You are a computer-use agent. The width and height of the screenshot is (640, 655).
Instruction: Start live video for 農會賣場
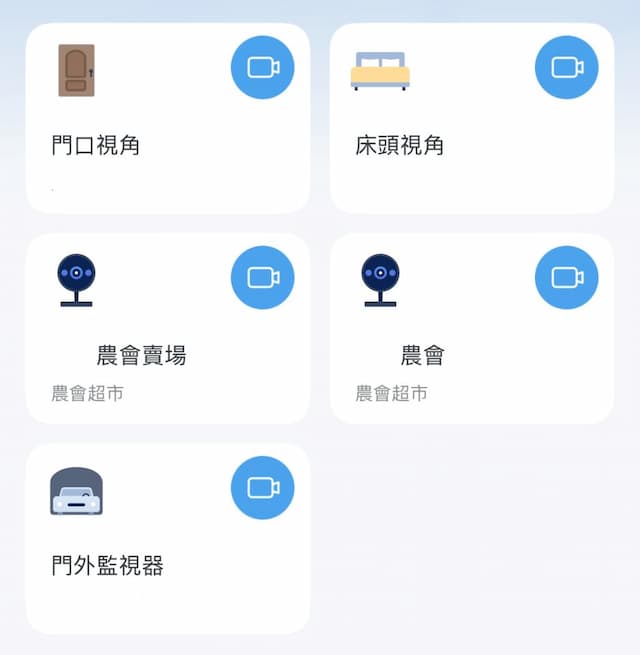coord(263,277)
